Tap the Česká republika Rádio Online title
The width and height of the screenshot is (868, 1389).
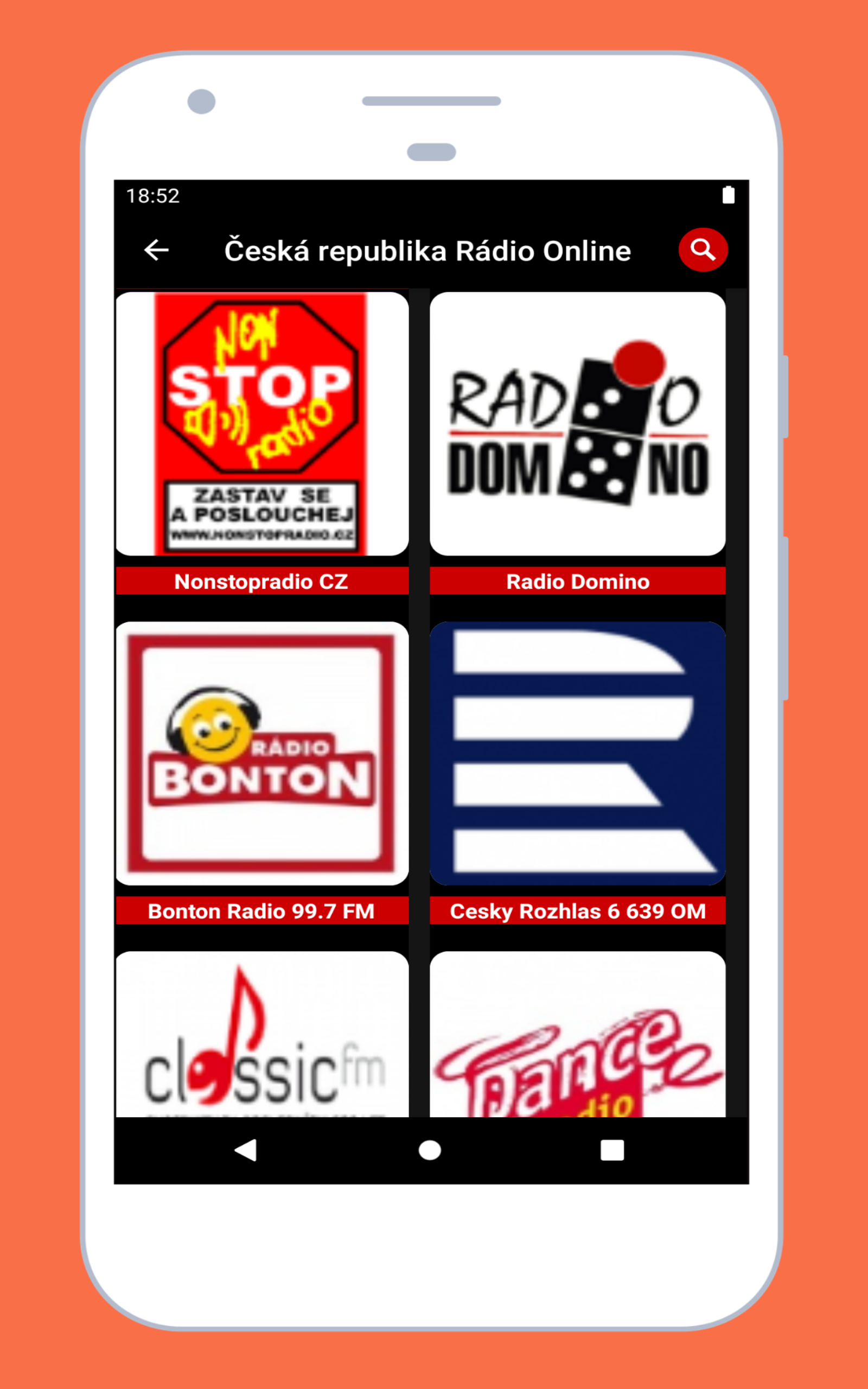(x=427, y=250)
